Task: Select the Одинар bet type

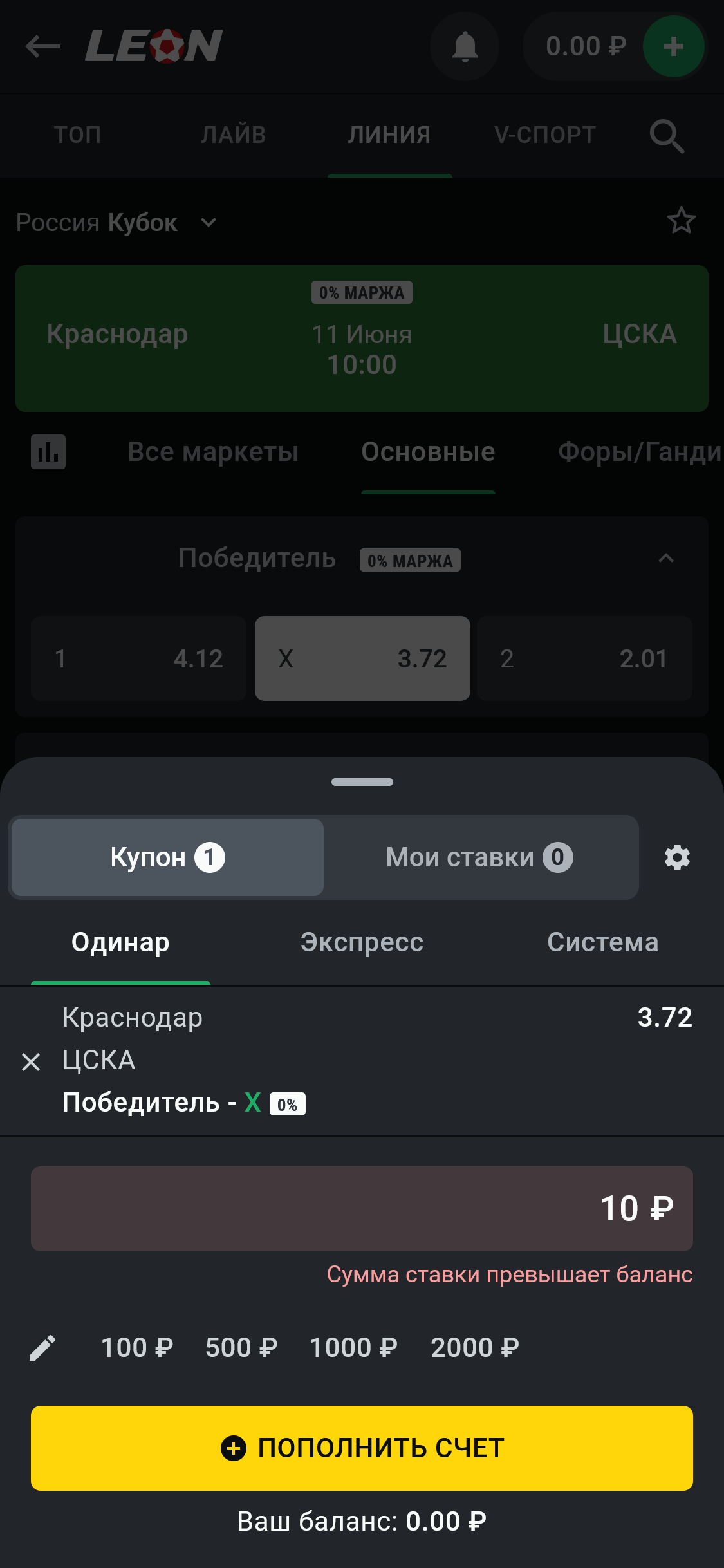Action: click(x=120, y=942)
